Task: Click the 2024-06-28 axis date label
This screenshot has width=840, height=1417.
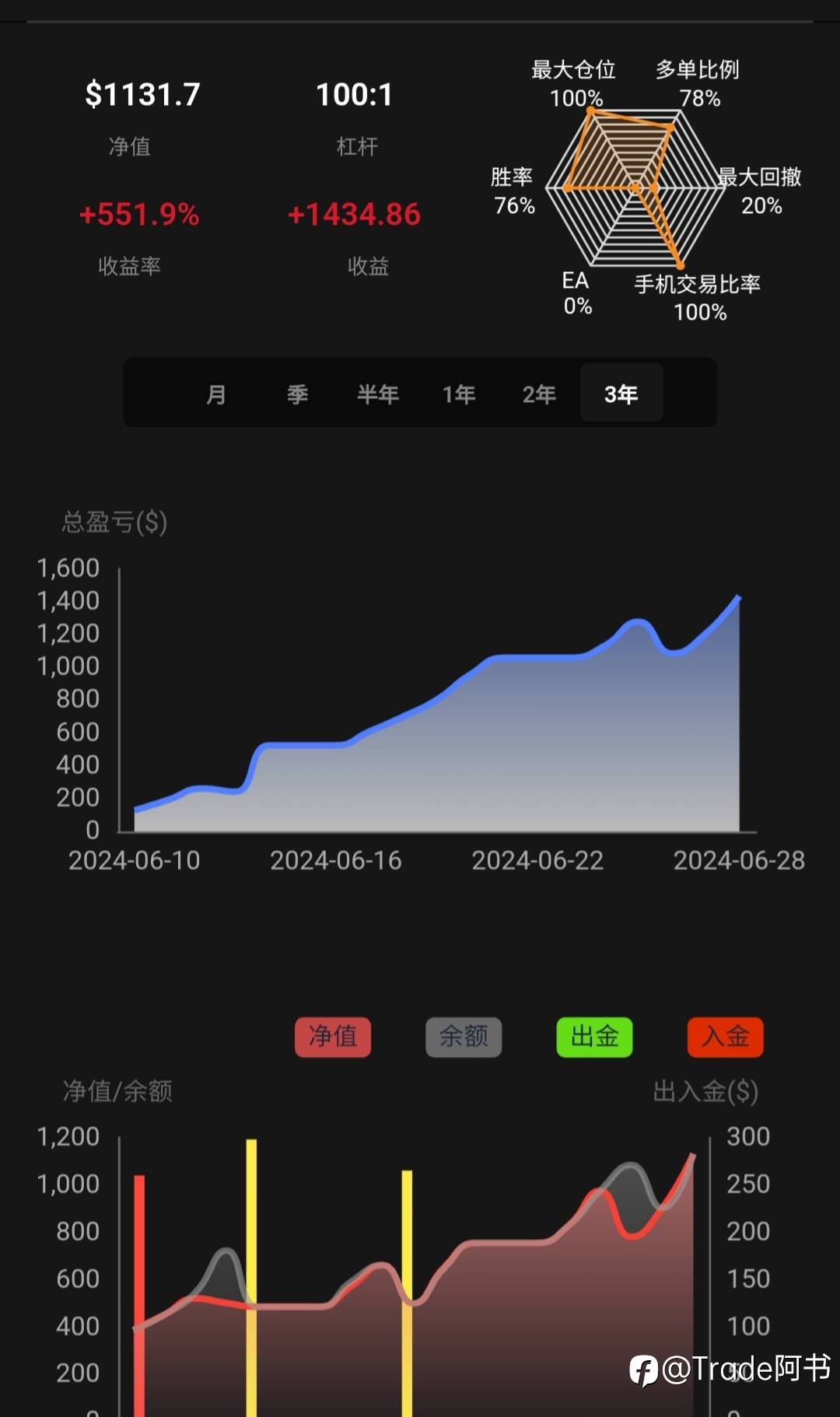Action: tap(739, 860)
